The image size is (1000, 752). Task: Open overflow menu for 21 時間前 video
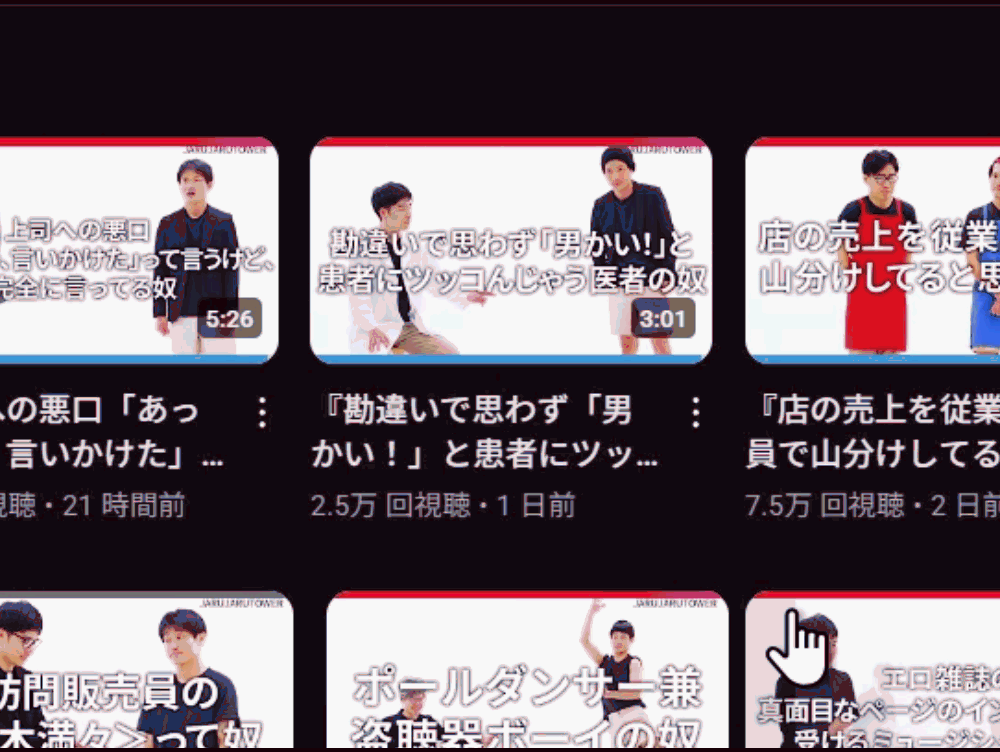tap(262, 411)
